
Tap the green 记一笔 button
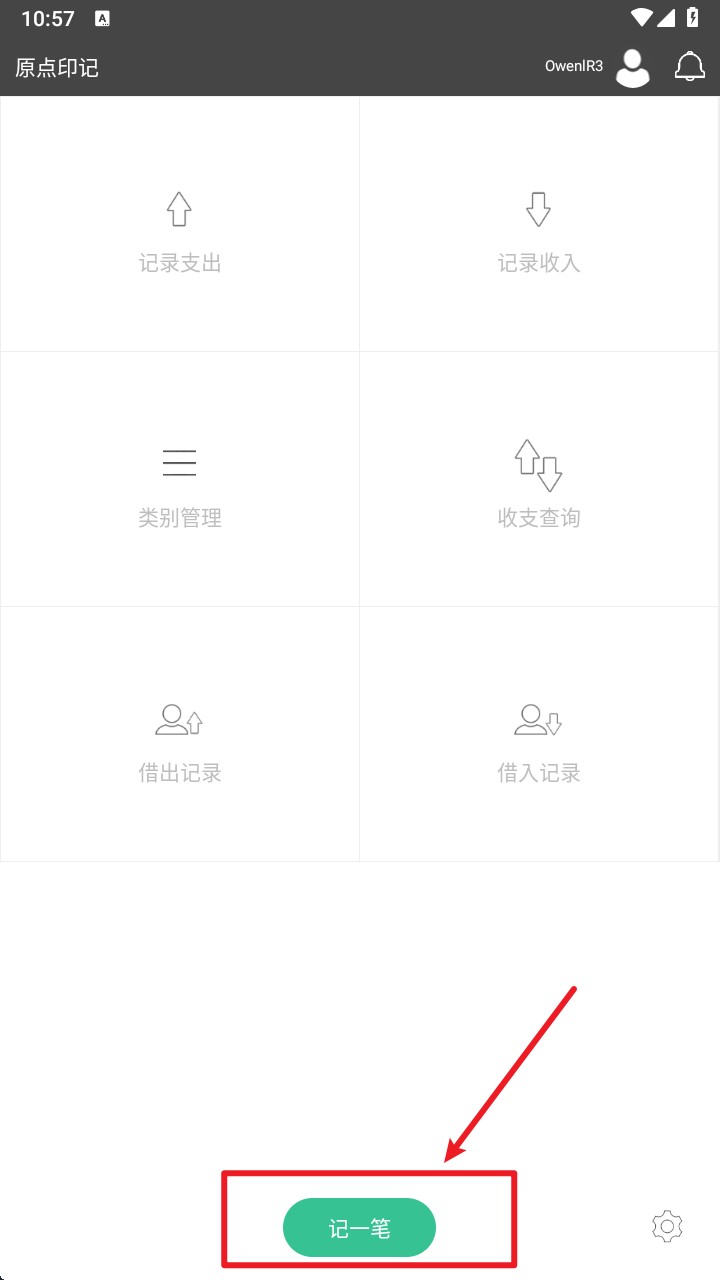tap(360, 1227)
